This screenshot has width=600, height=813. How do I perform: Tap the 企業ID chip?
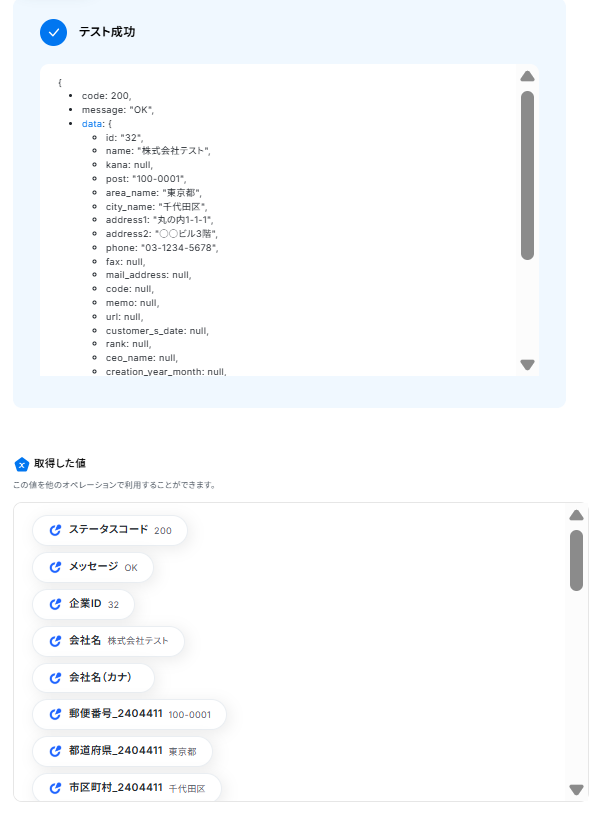pos(83,604)
